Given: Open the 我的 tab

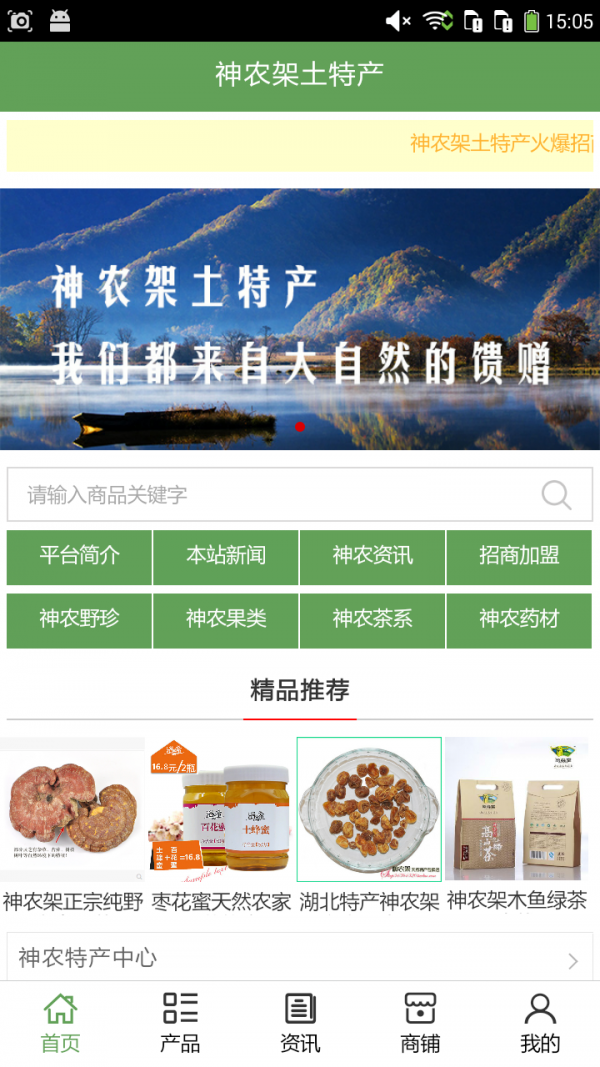Looking at the screenshot, I should click(540, 1023).
